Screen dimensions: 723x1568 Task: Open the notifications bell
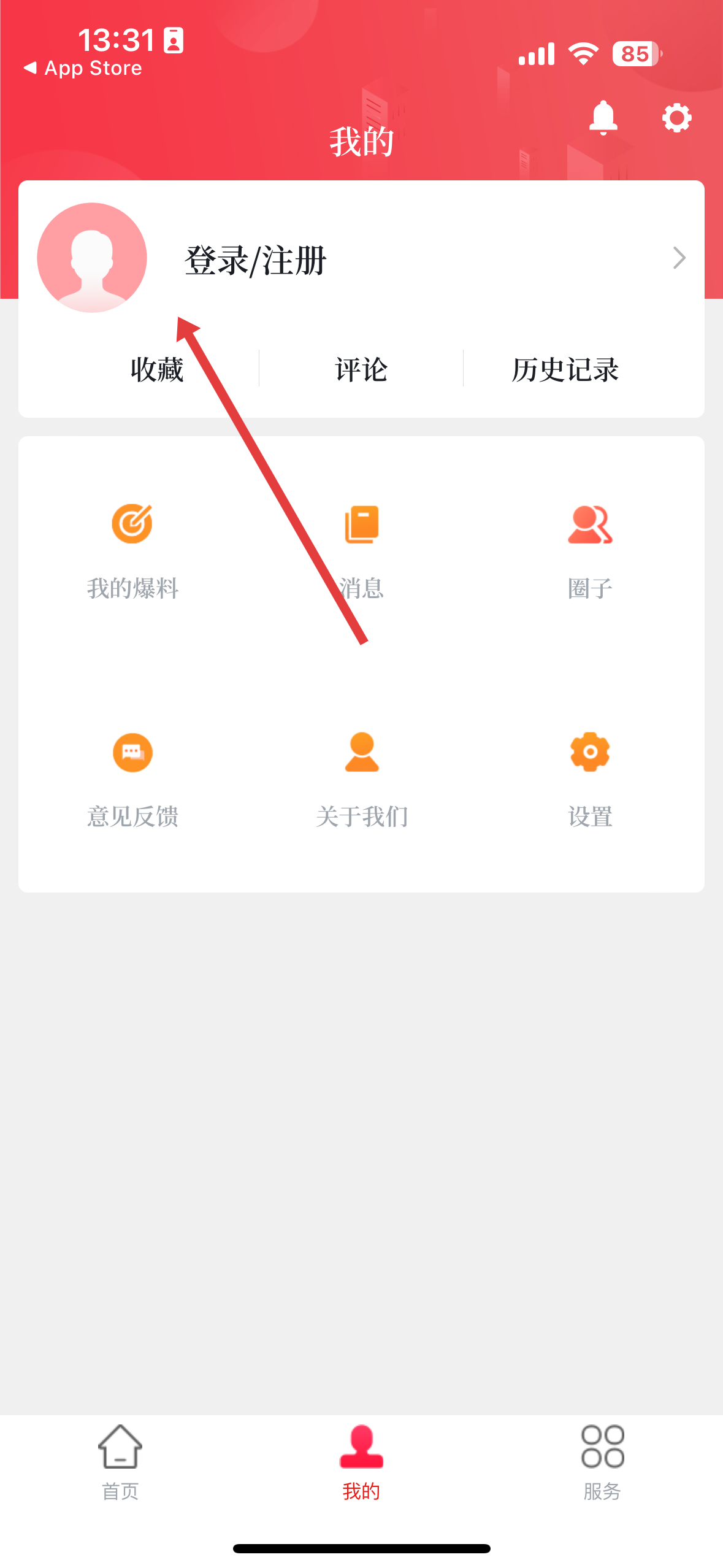(x=603, y=117)
